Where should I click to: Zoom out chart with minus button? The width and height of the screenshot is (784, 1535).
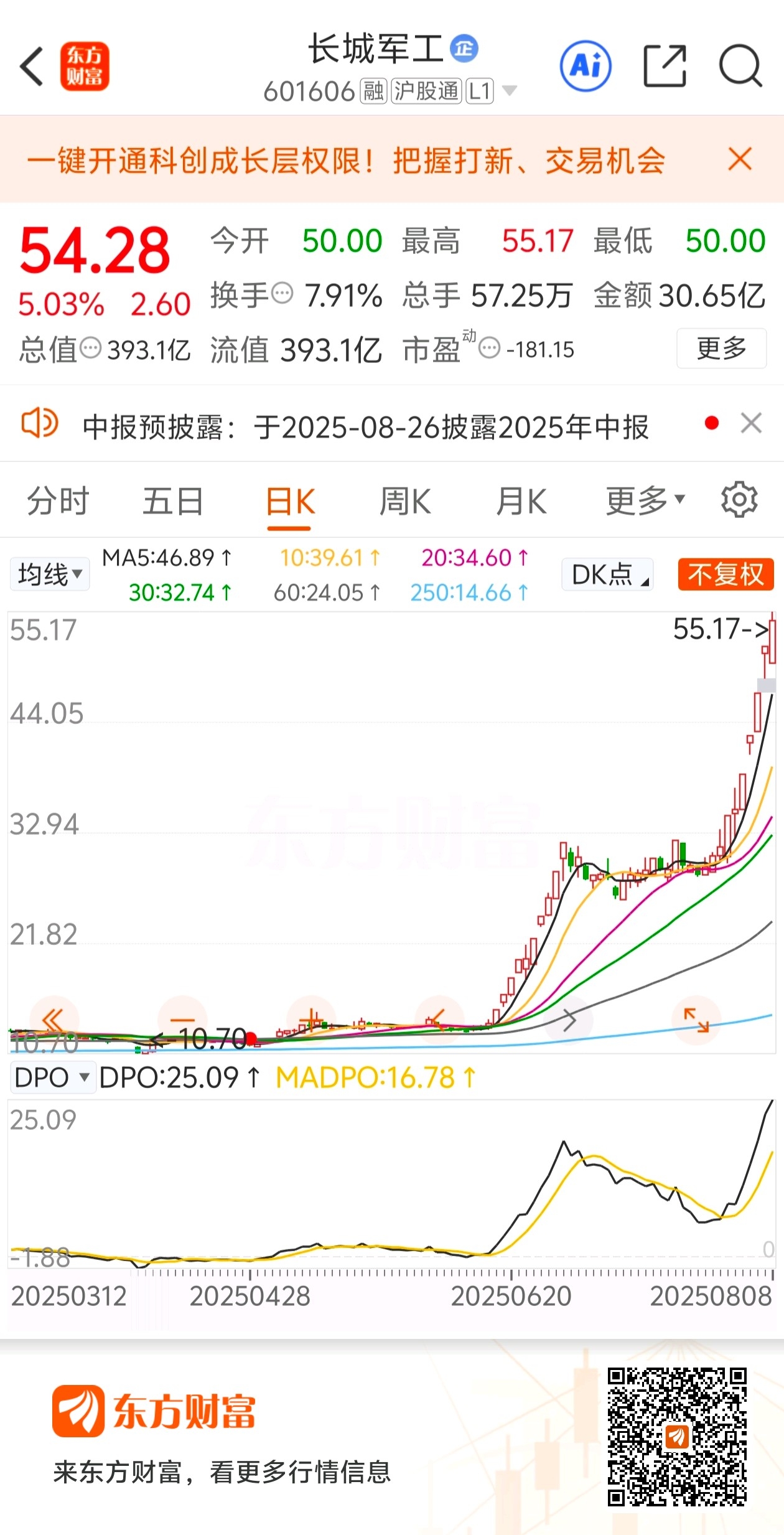[182, 1020]
